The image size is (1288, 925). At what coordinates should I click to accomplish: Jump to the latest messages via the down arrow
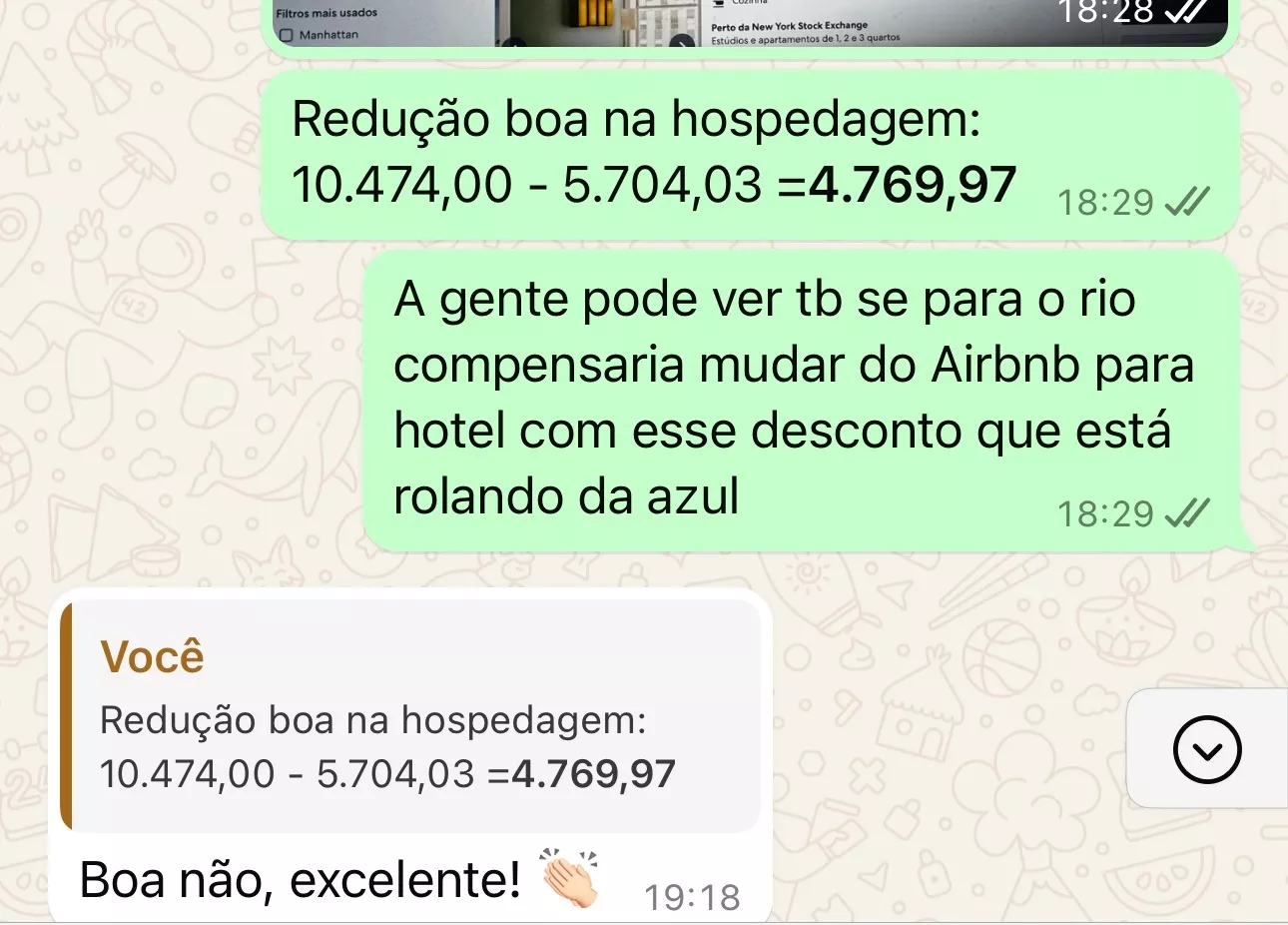click(1207, 749)
